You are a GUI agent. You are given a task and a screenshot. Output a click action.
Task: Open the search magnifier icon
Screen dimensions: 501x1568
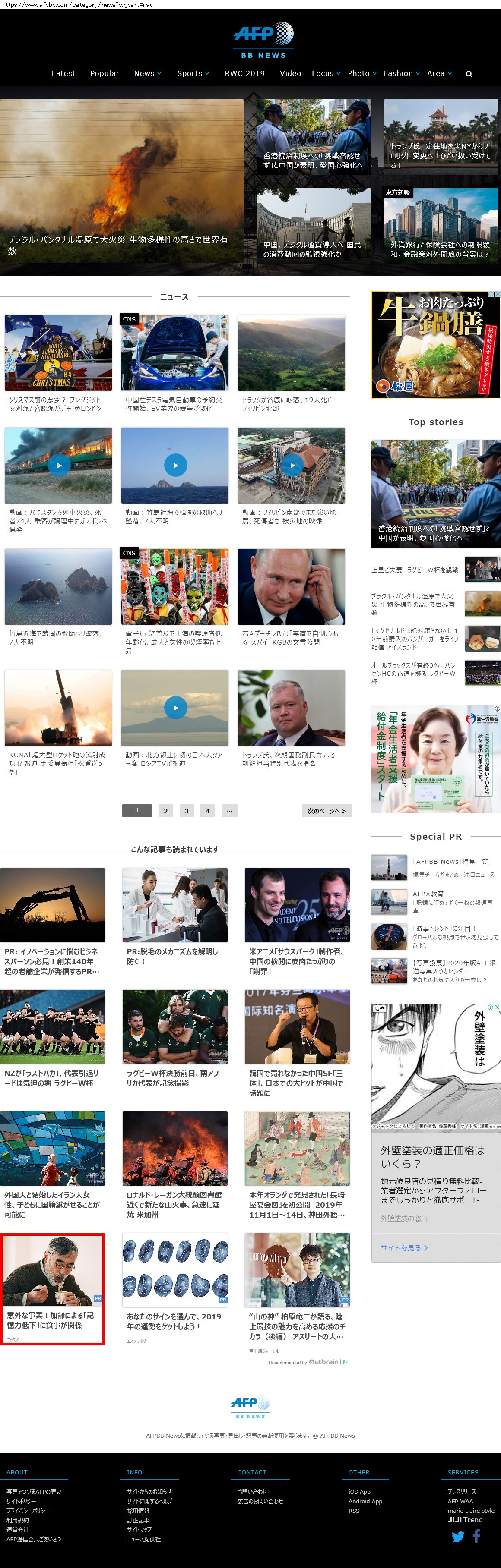(469, 74)
